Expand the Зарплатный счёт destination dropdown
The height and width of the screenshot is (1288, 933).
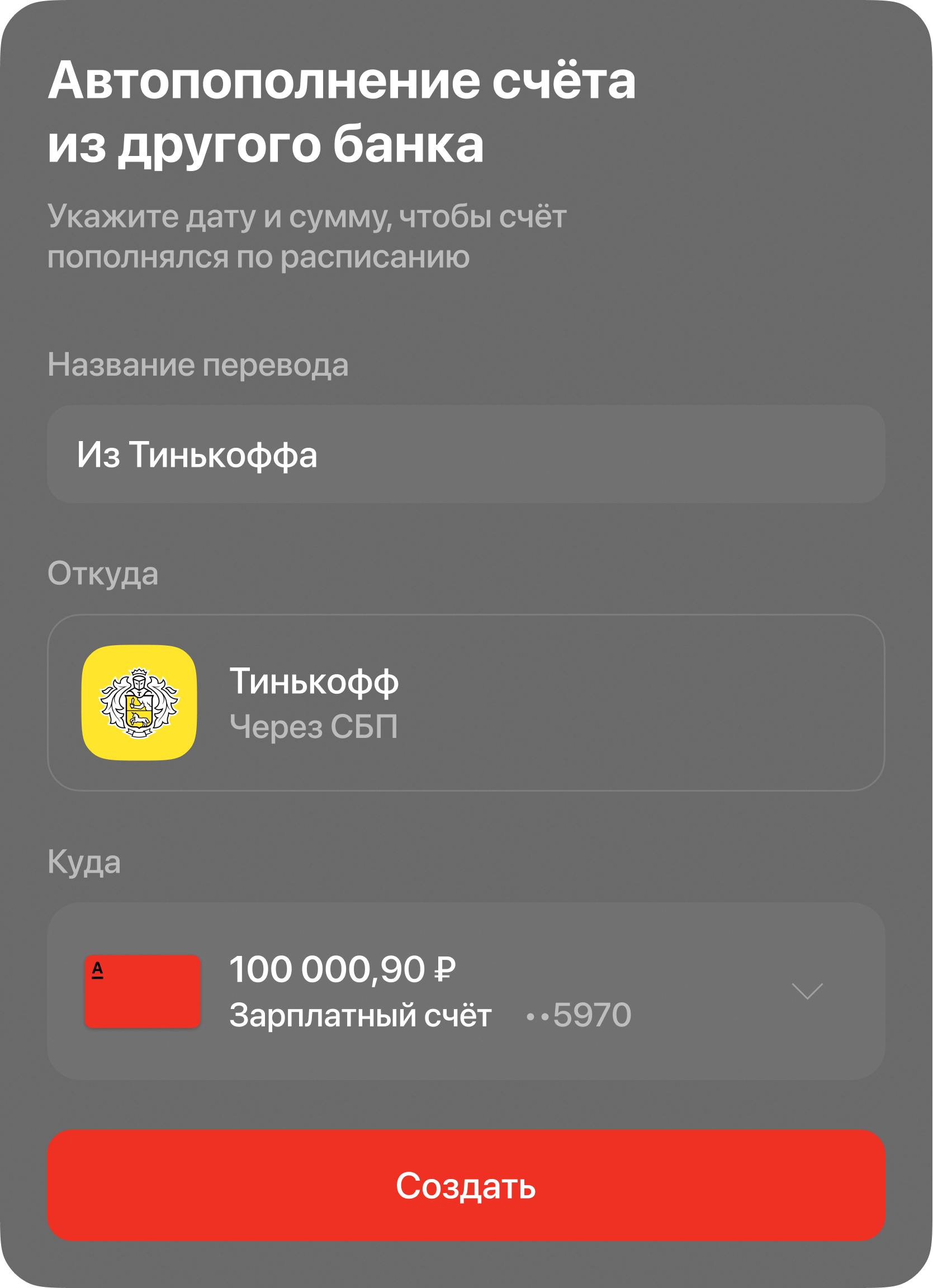(x=806, y=991)
